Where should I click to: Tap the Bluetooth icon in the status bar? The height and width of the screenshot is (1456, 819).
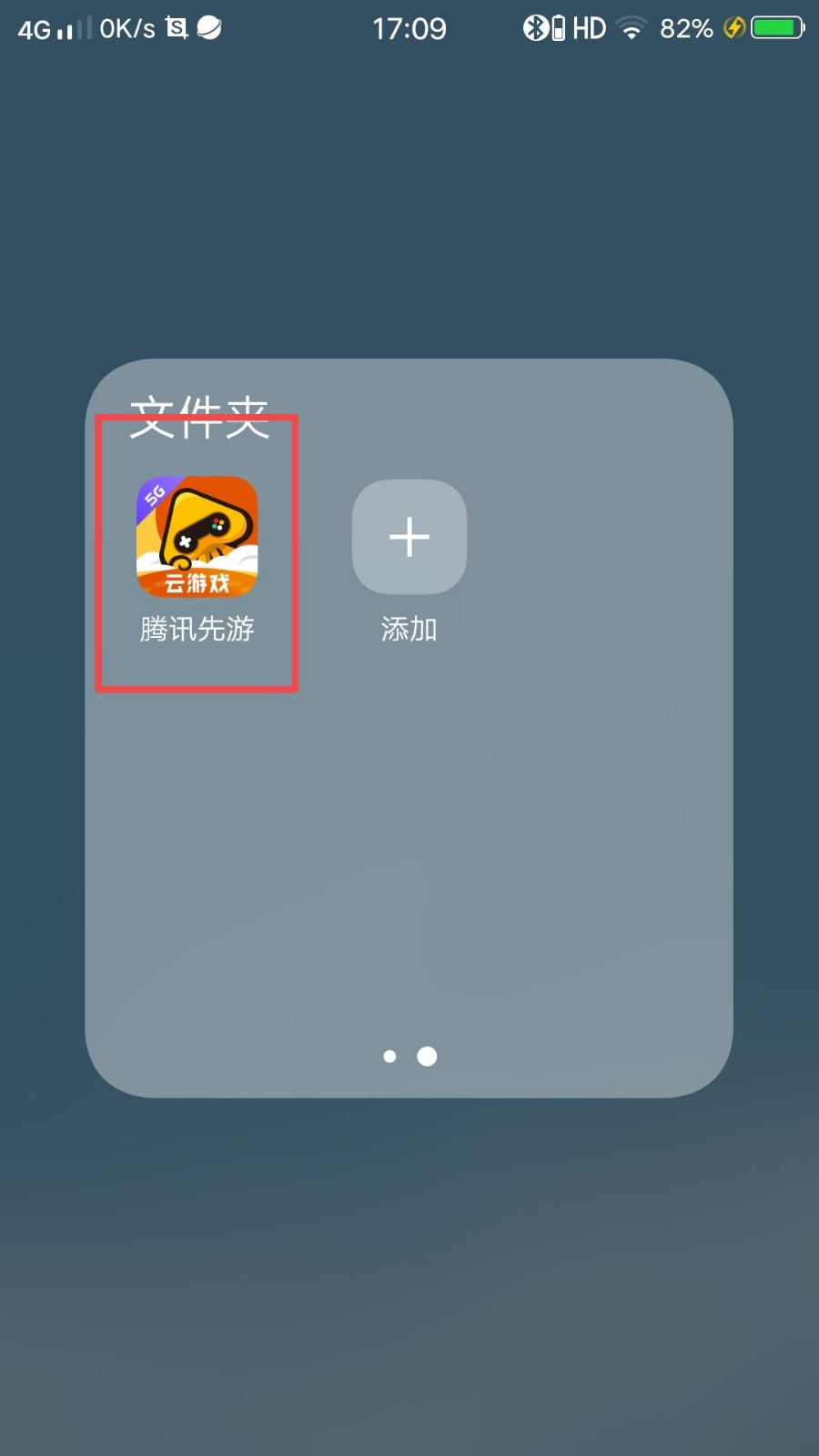(537, 28)
